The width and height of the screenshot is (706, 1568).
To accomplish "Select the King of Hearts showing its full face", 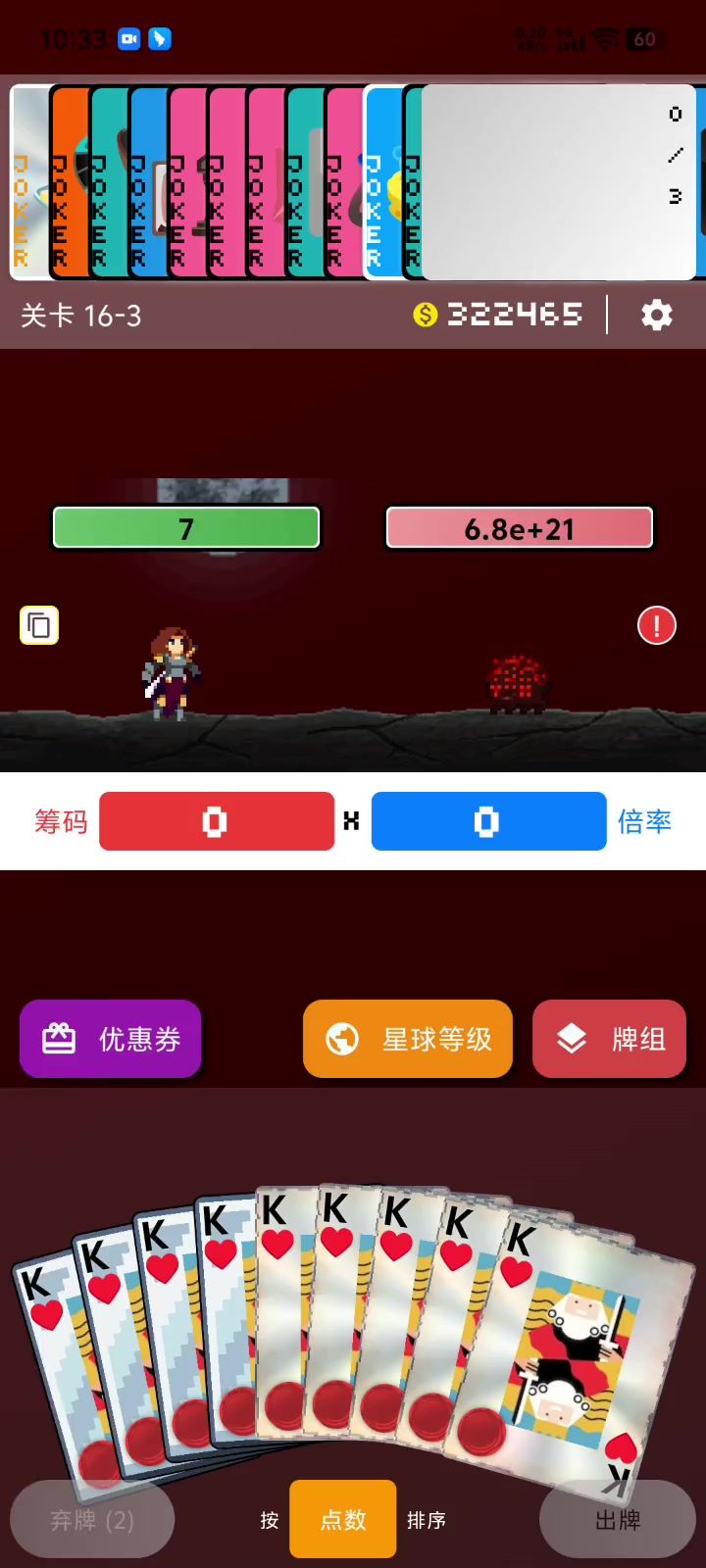I will coord(569,1362).
